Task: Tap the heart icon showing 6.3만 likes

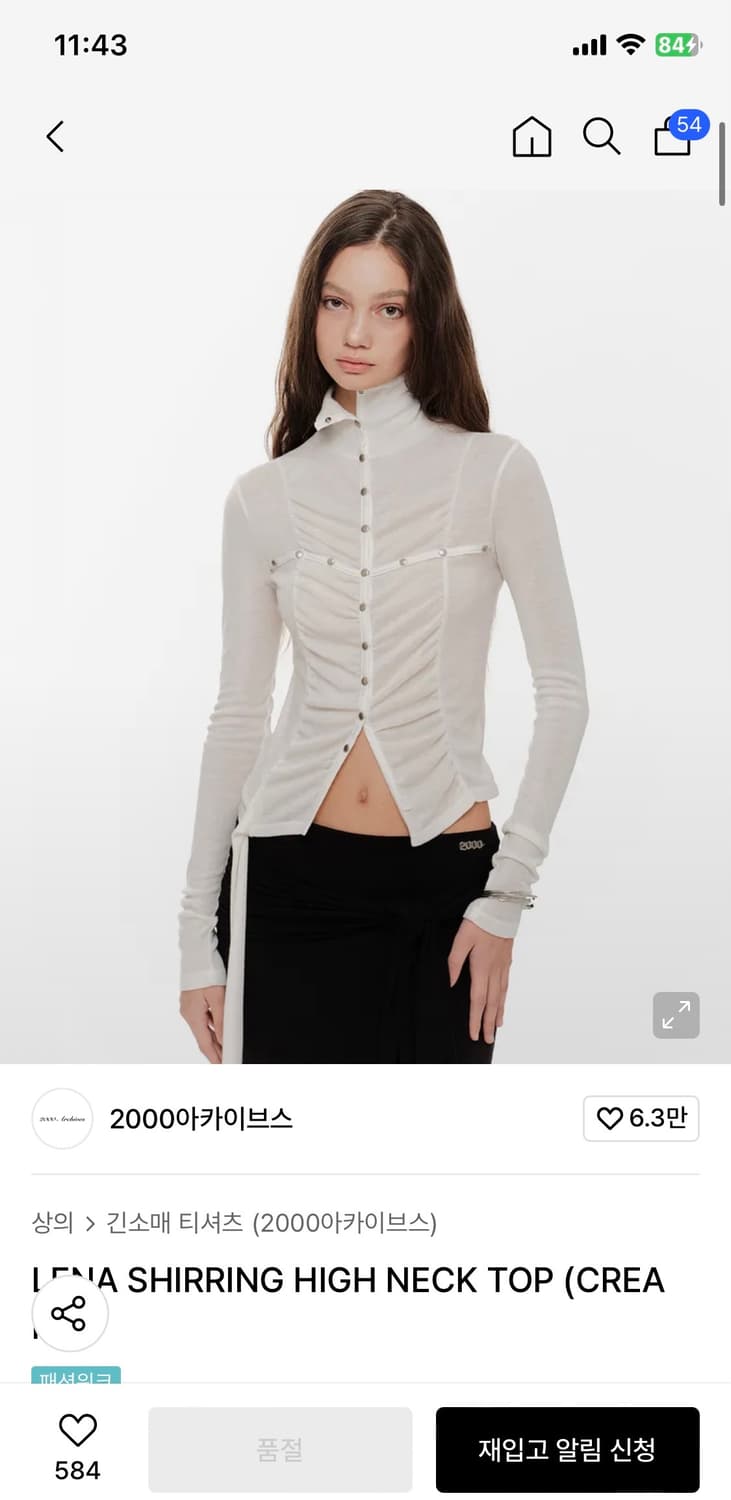Action: pyautogui.click(x=641, y=1119)
